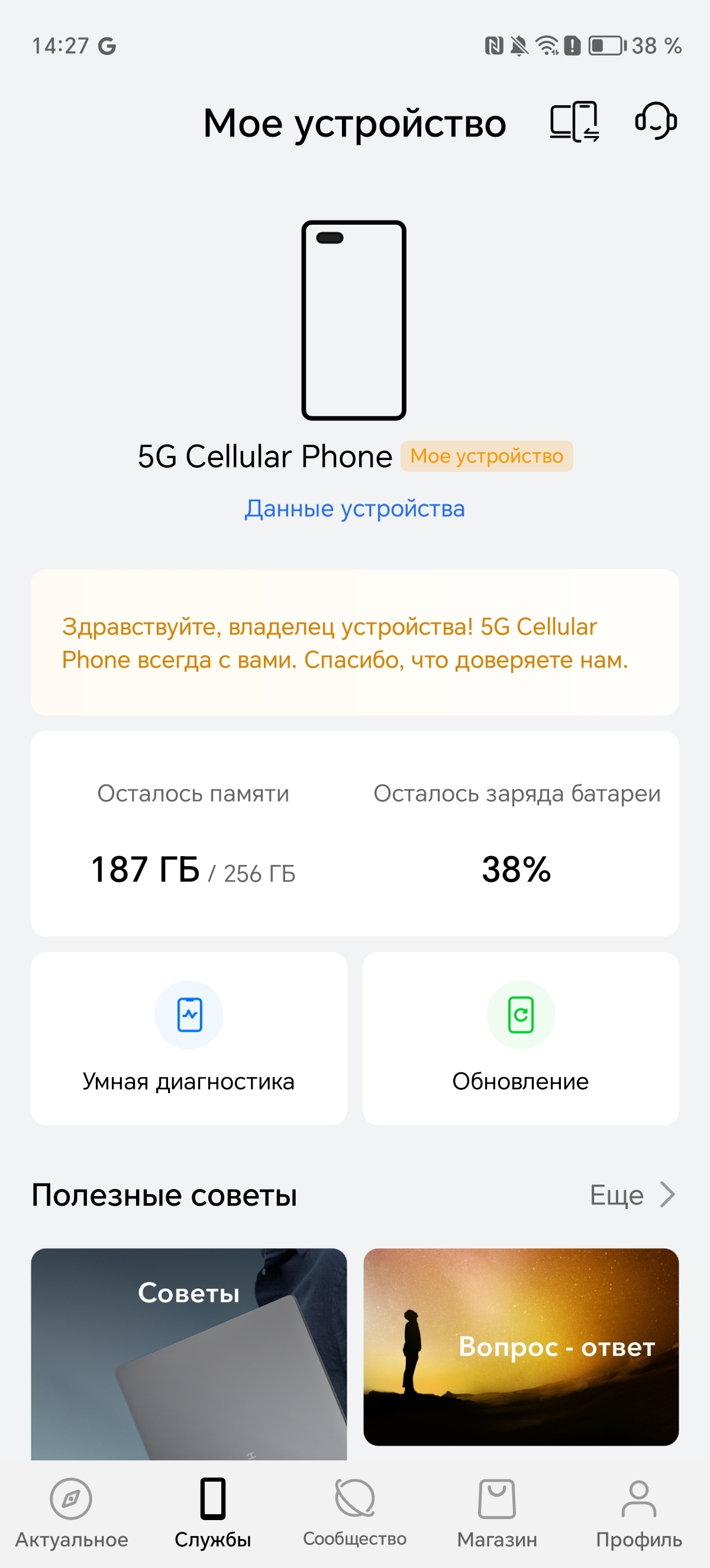Open Умная диагностика card

[189, 1038]
